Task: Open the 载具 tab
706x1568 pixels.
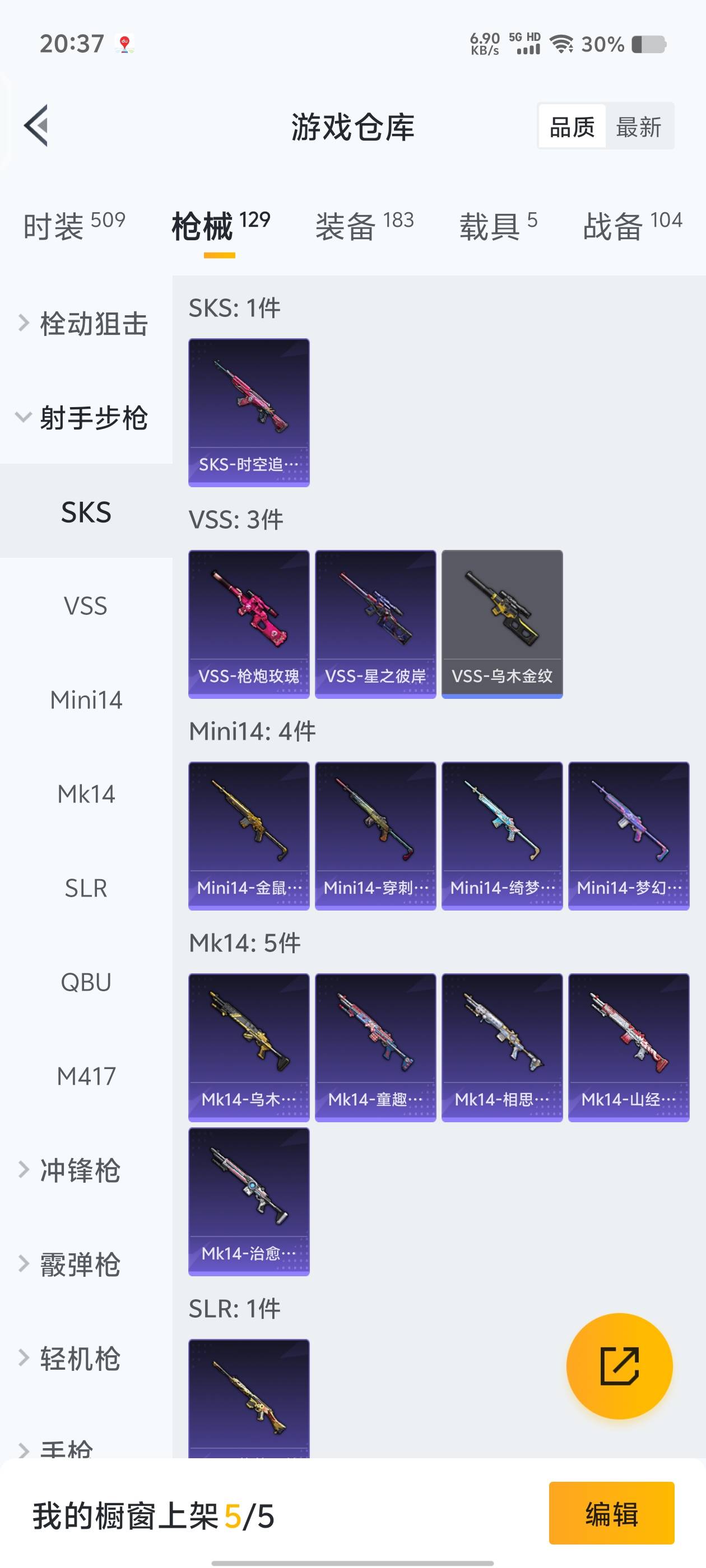Action: (x=498, y=226)
